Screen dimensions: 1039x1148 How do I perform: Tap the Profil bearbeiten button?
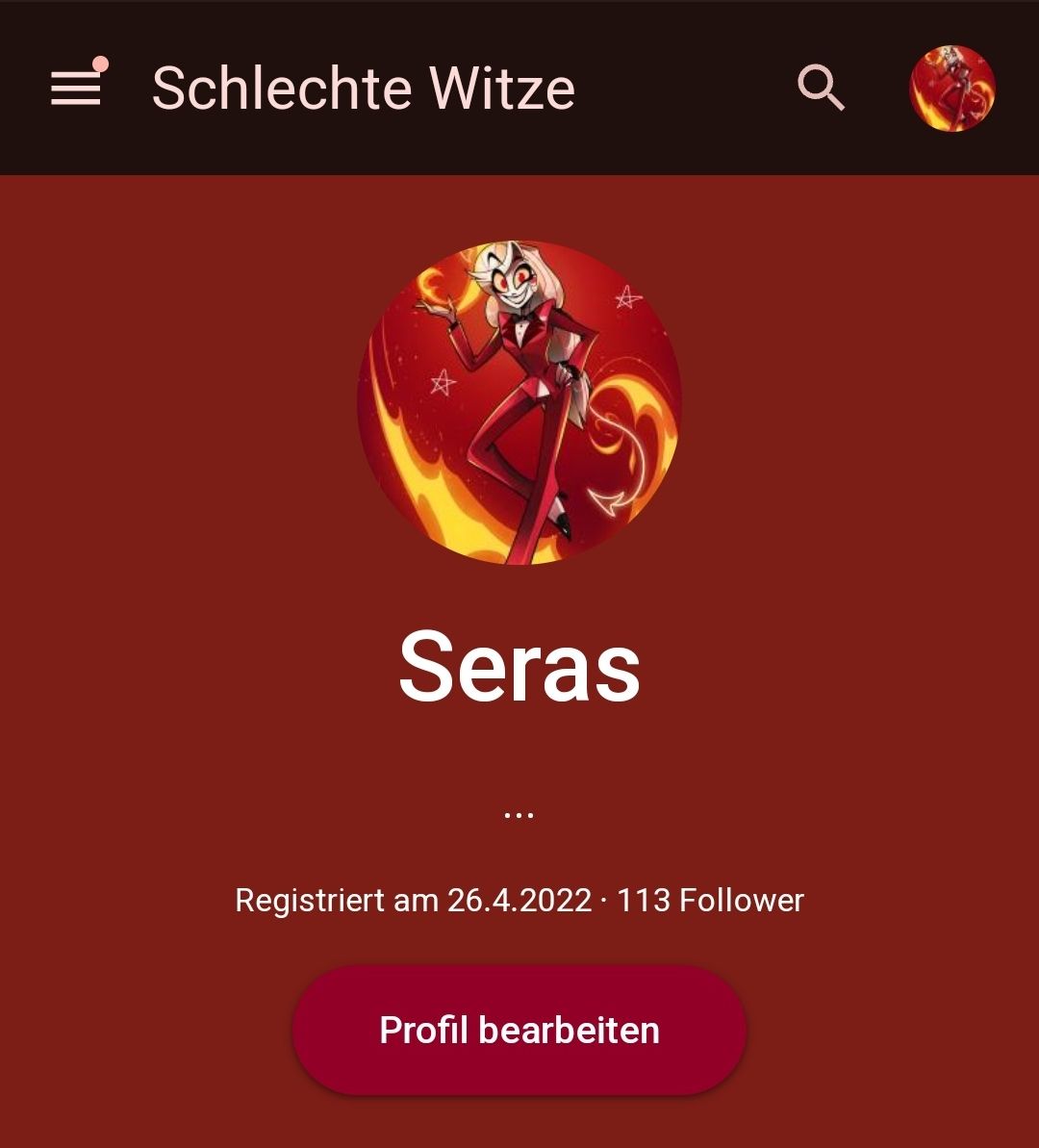coord(519,1030)
